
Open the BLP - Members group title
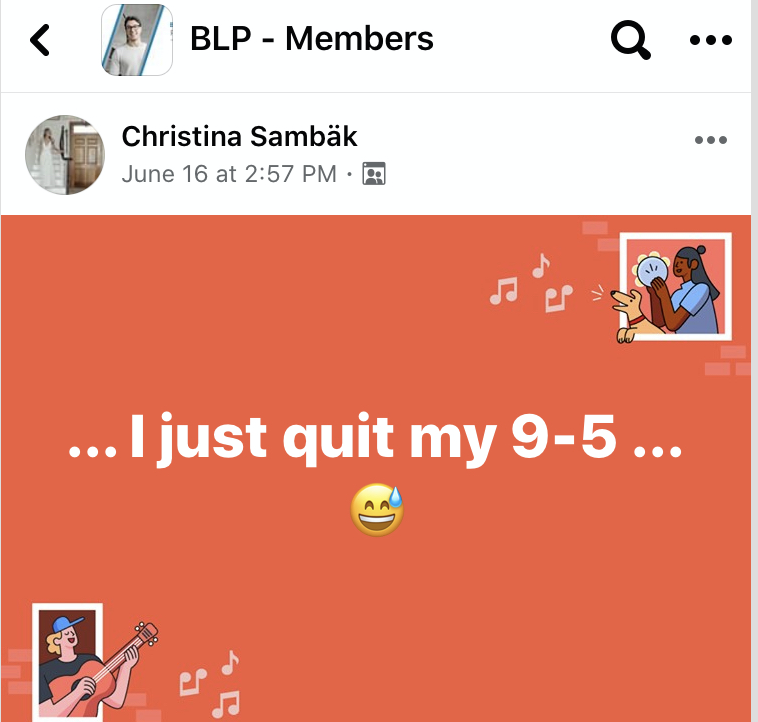(312, 39)
